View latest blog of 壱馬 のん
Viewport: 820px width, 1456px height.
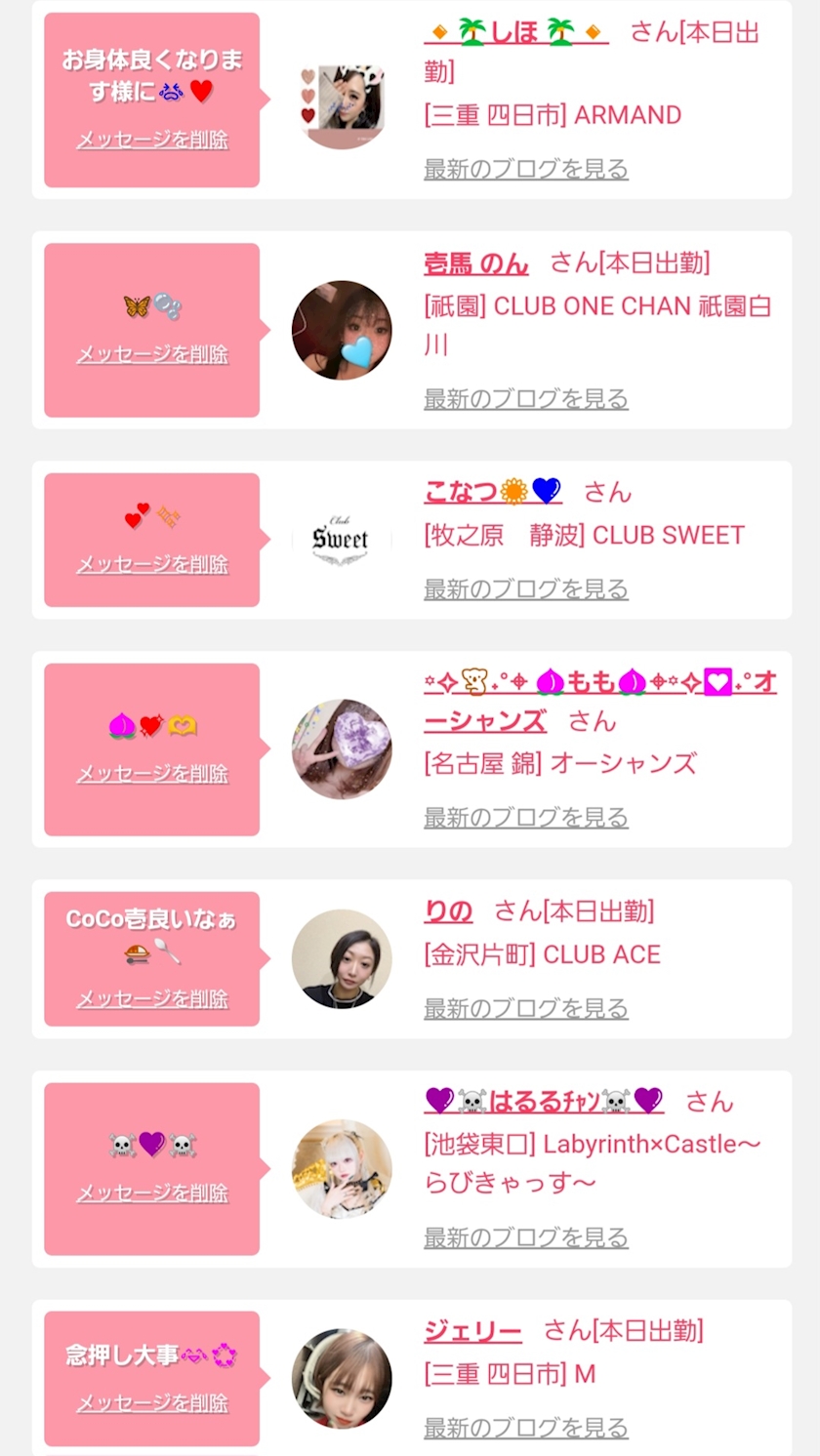[x=526, y=398]
